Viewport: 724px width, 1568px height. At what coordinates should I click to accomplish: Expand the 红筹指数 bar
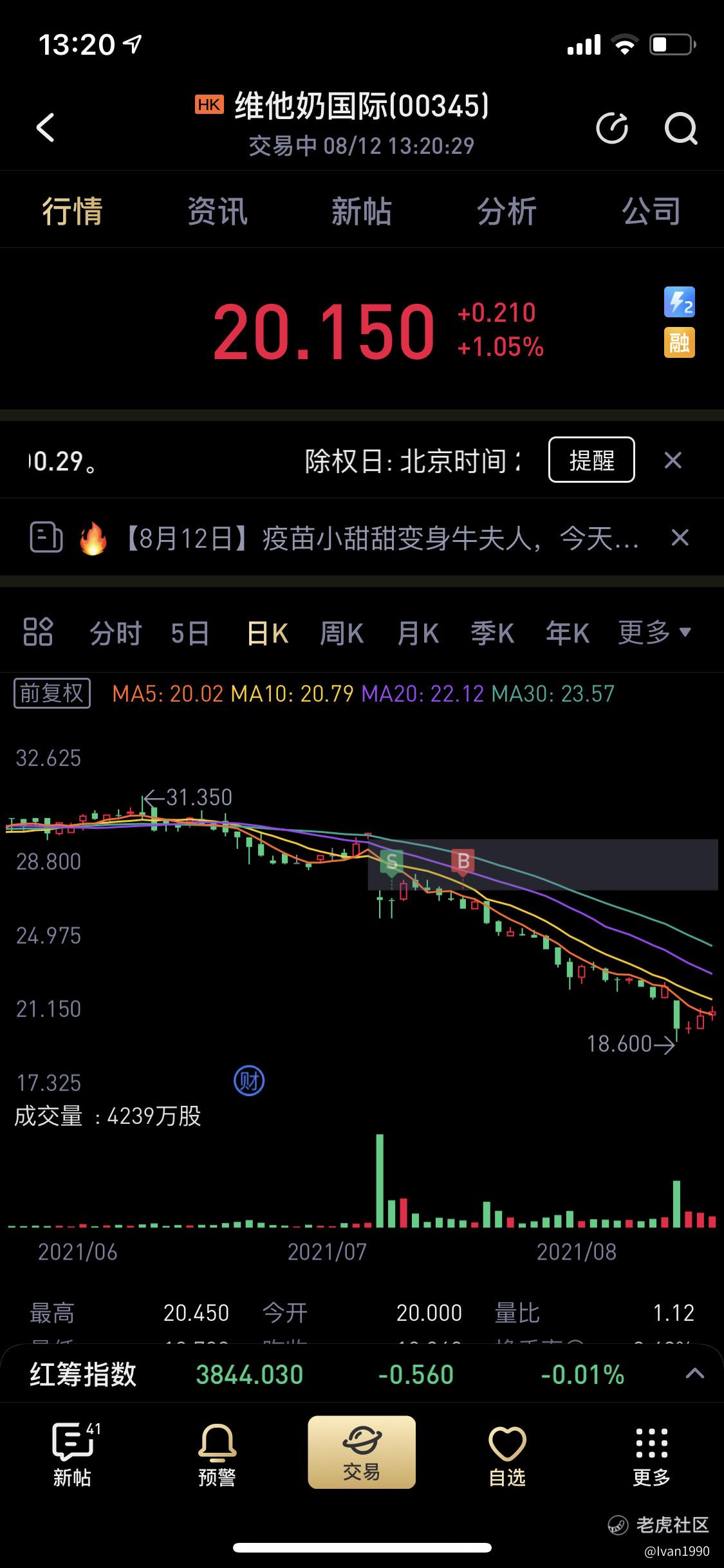click(x=694, y=1374)
